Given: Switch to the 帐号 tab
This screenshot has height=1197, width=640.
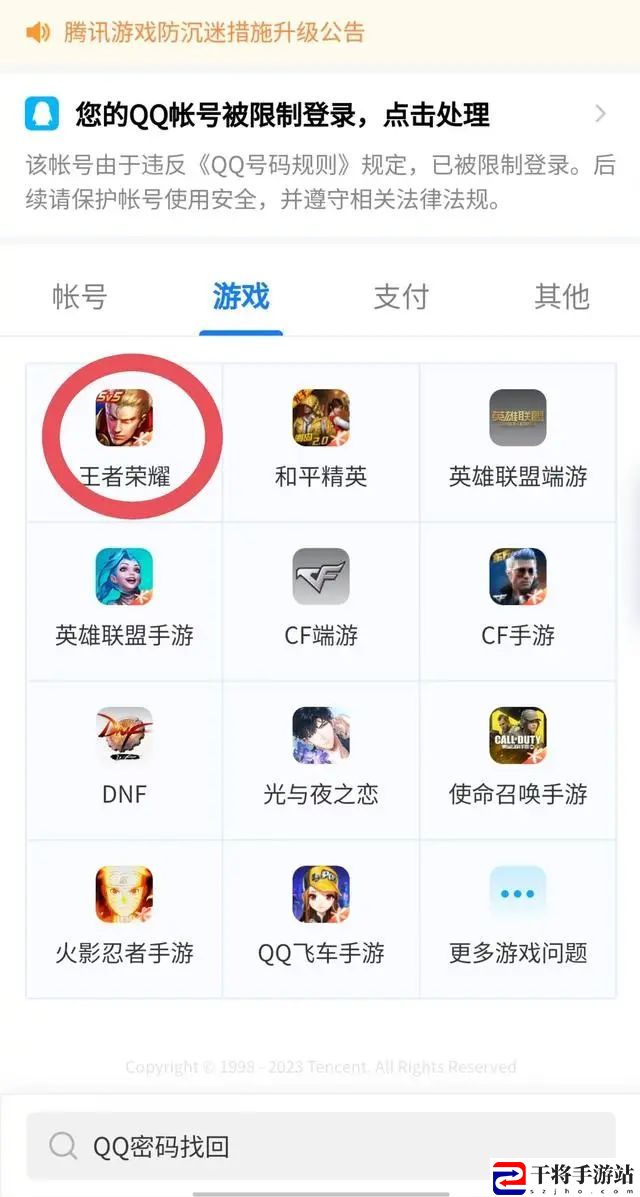Looking at the screenshot, I should click(x=80, y=296).
